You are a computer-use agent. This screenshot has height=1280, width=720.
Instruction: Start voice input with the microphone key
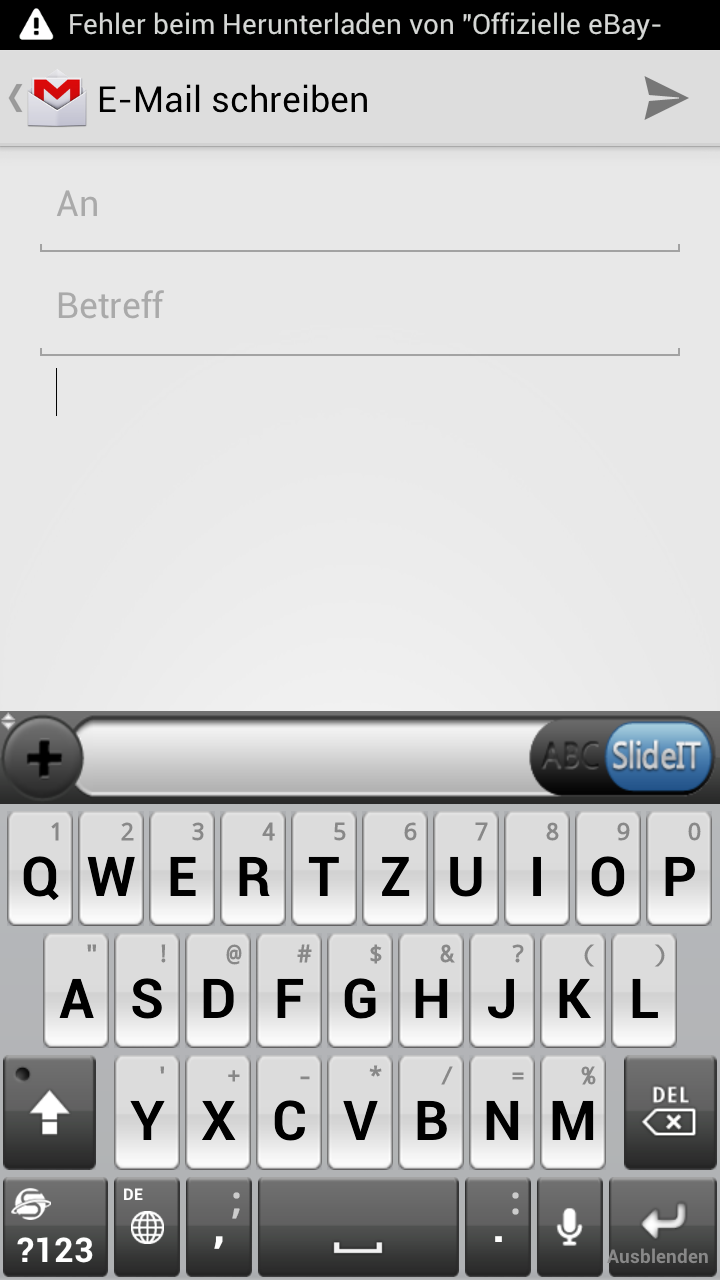tap(570, 1227)
